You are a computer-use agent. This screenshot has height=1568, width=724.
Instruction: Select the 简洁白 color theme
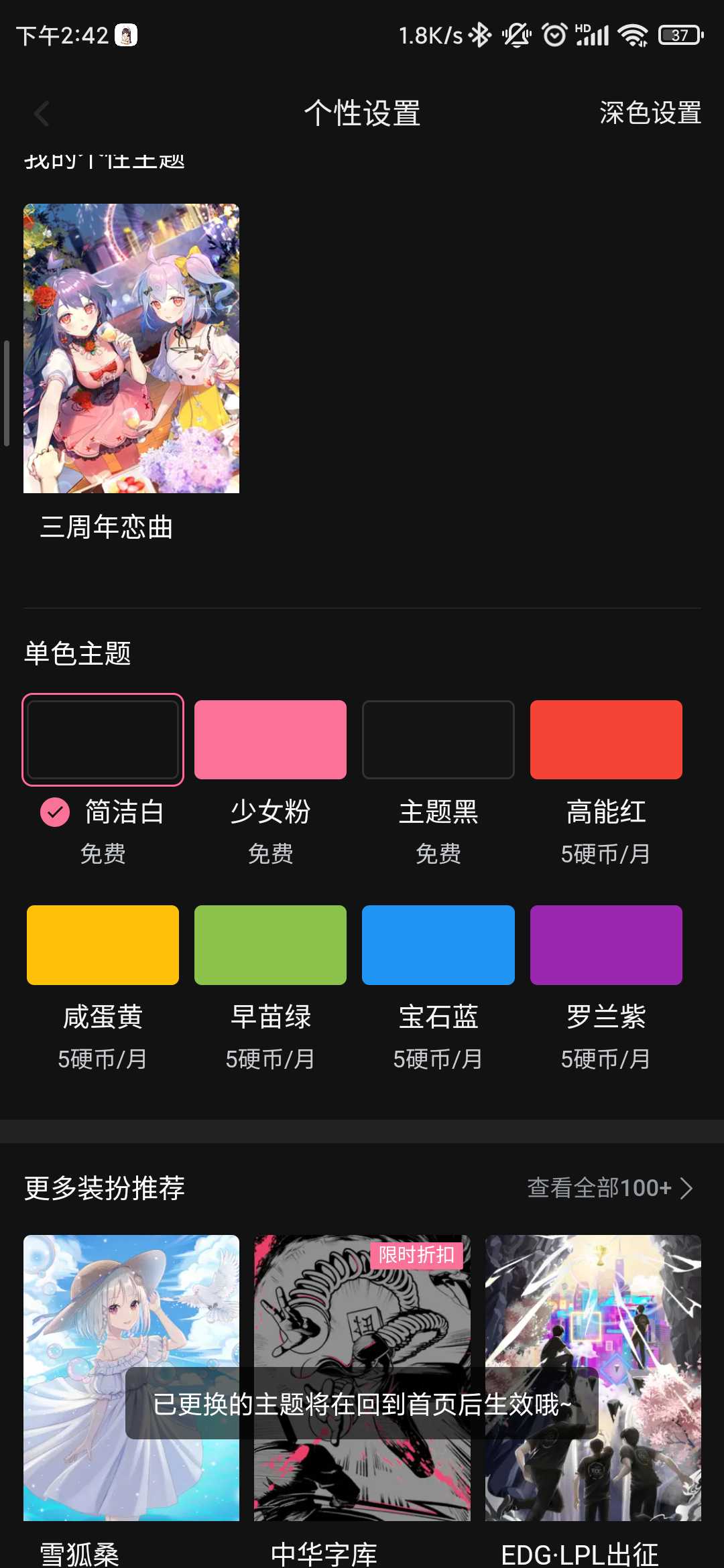(x=103, y=740)
